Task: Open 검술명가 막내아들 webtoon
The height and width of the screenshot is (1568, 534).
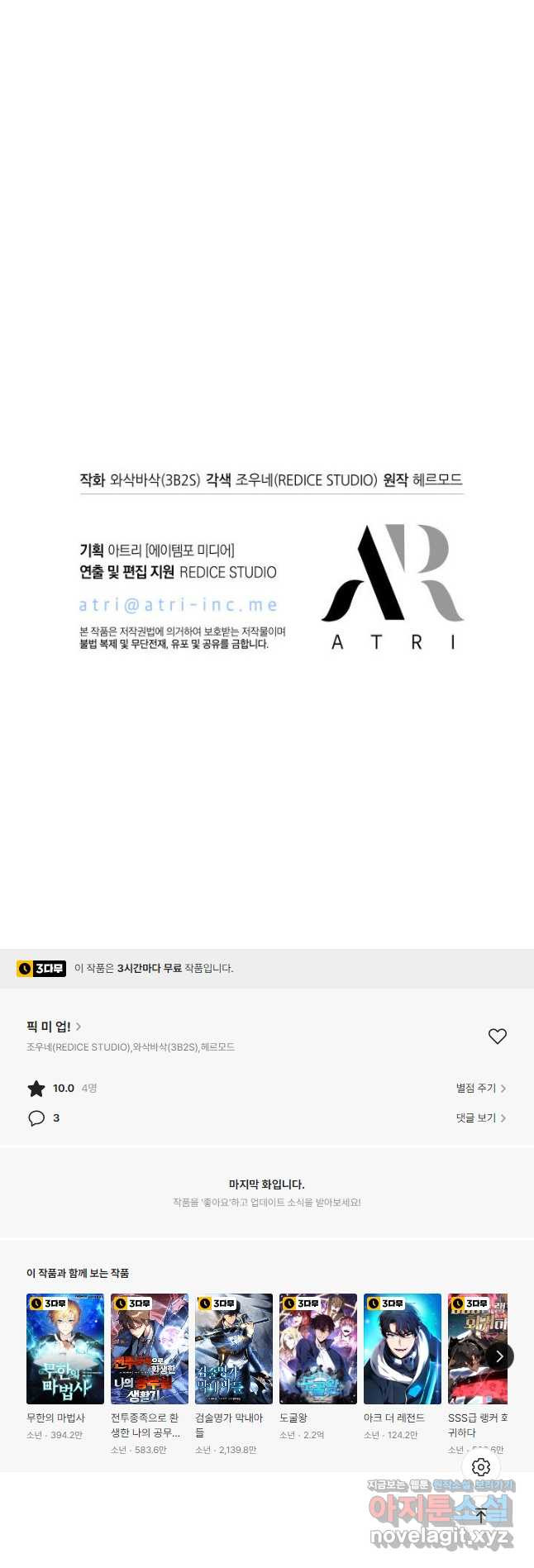Action: (x=234, y=1349)
